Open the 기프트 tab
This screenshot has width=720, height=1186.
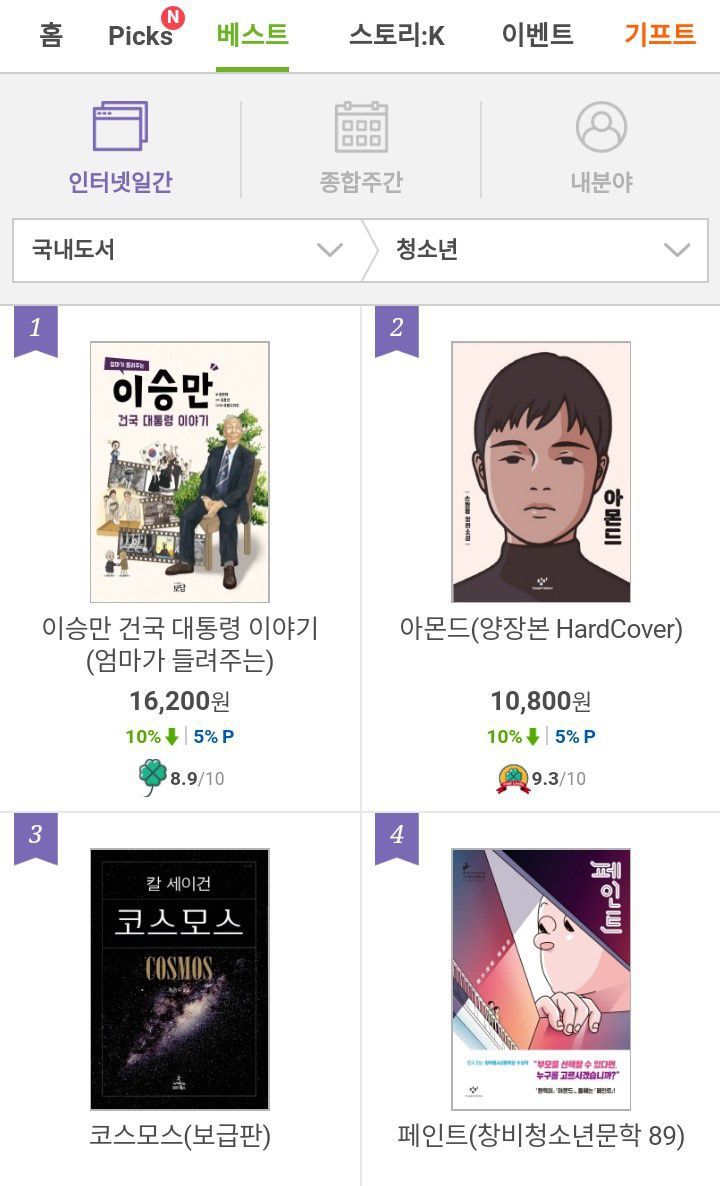point(662,35)
